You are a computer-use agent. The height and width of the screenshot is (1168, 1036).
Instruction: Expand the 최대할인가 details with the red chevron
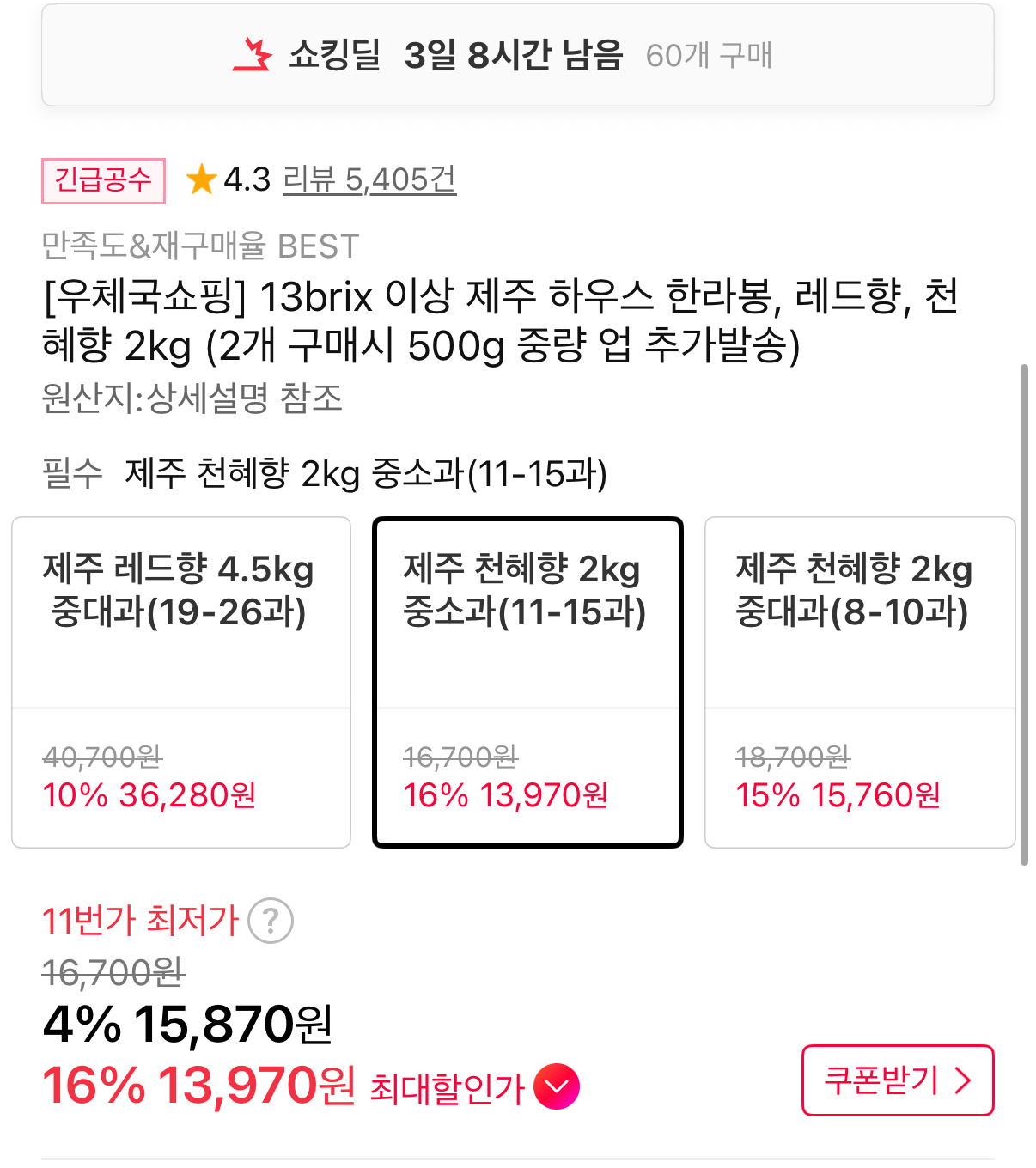pos(556,1086)
